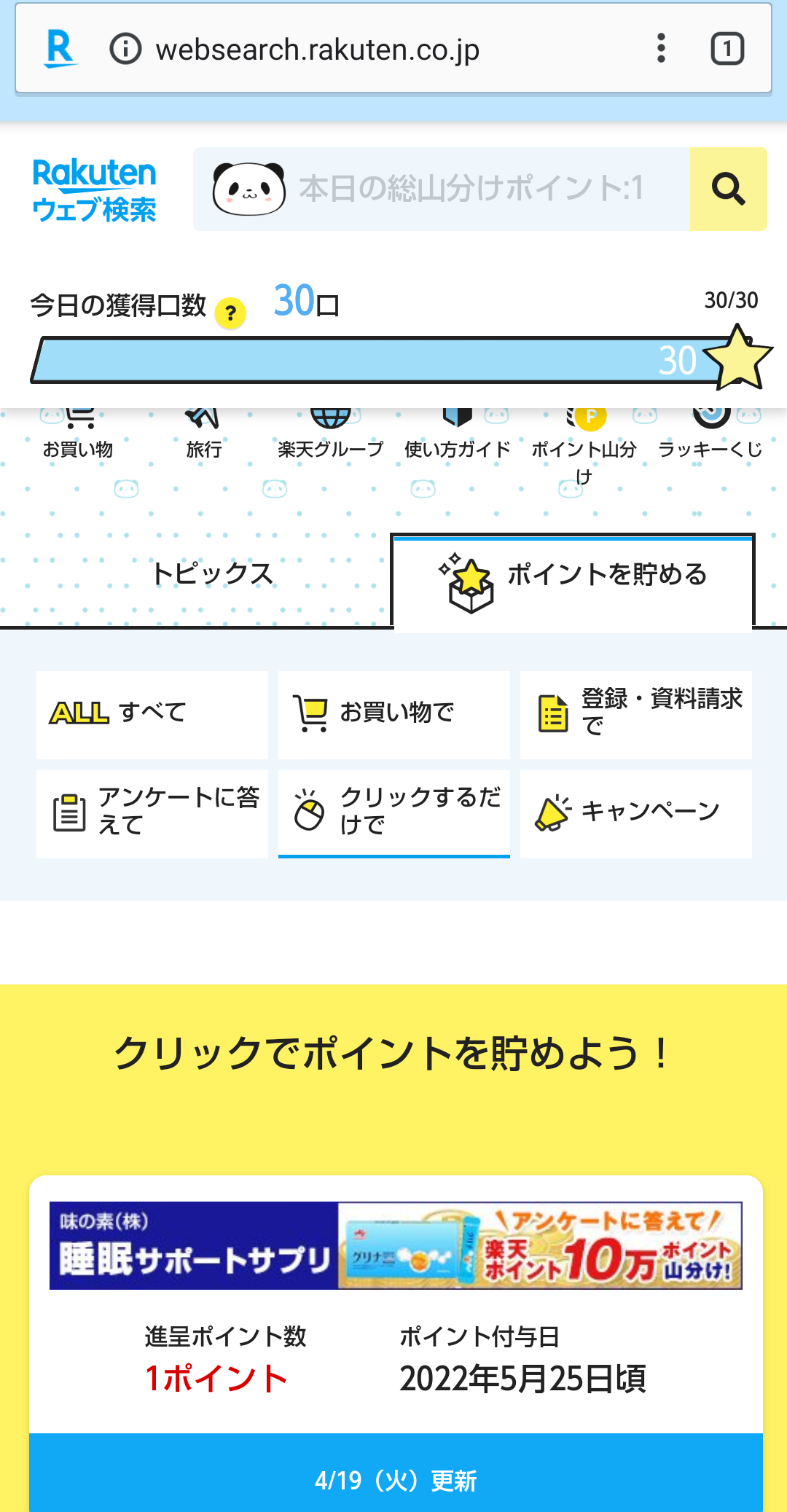Image resolution: width=787 pixels, height=1512 pixels.
Task: Open the browser tab switcher
Action: pos(727,49)
